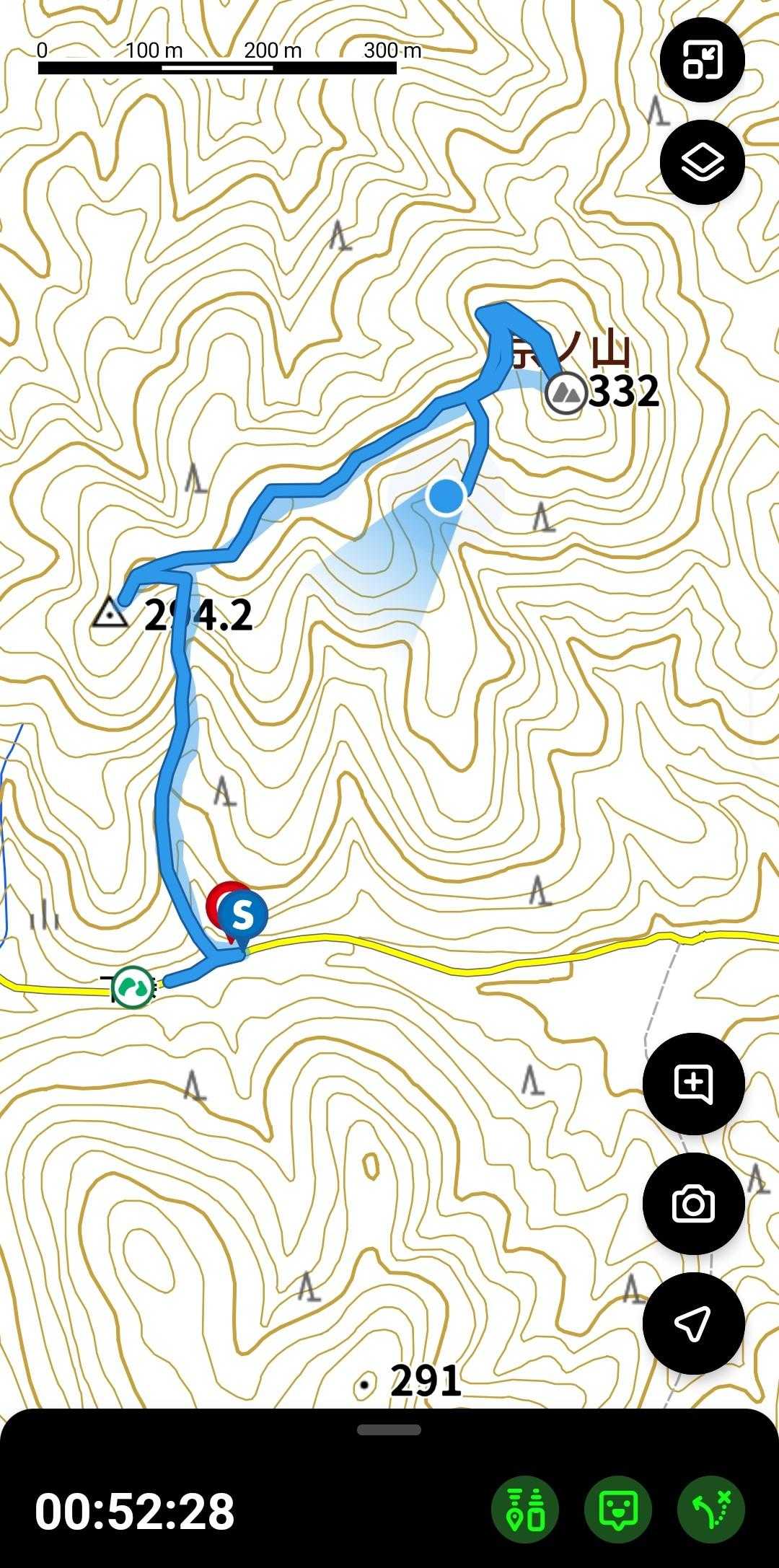Center map on current location arrow
The height and width of the screenshot is (1568, 779).
click(693, 1323)
